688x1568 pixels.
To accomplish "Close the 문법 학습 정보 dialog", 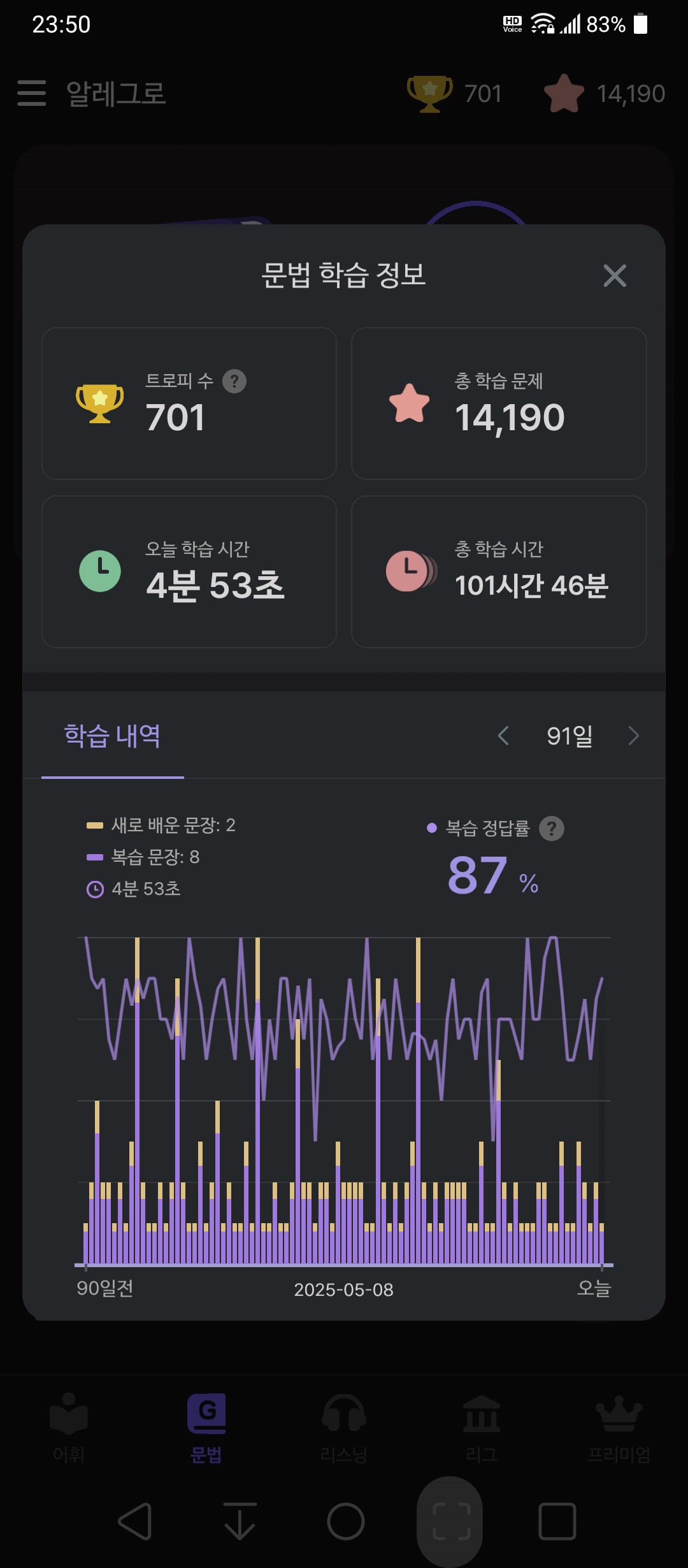I will tap(615, 276).
